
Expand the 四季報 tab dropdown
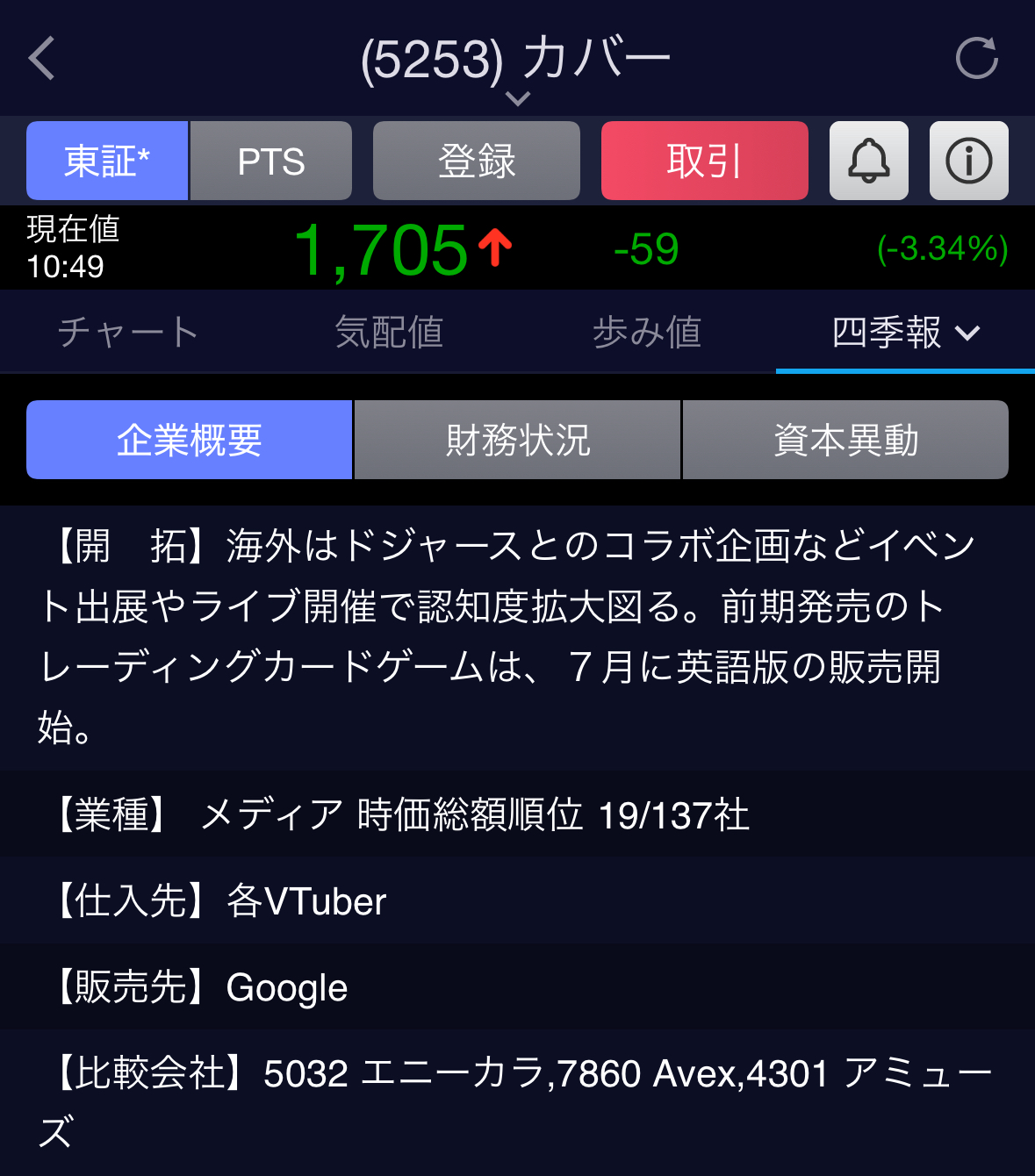(905, 333)
